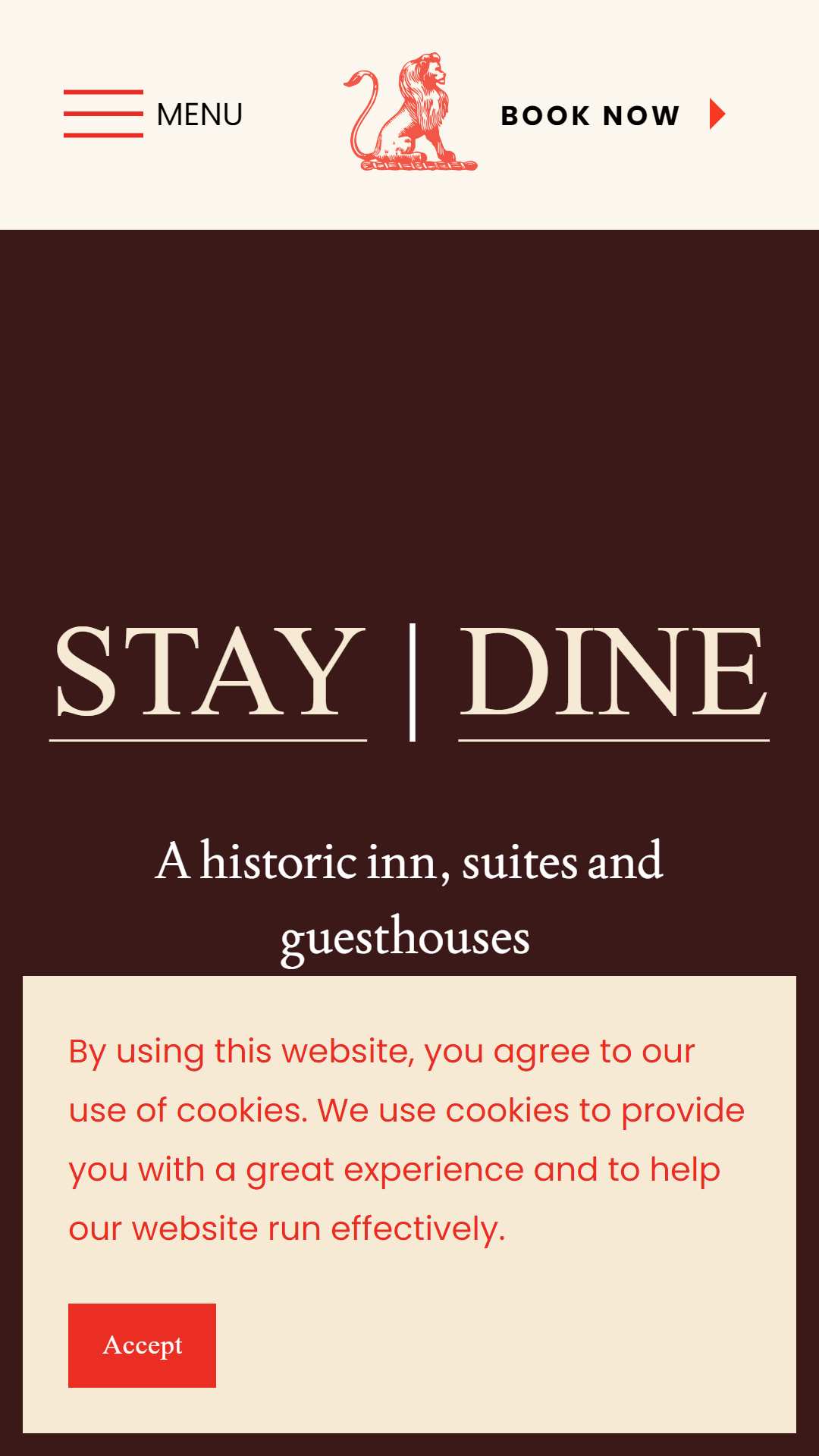Screen dimensions: 819x1456
Task: Accept the cookies notice
Action: (142, 1345)
